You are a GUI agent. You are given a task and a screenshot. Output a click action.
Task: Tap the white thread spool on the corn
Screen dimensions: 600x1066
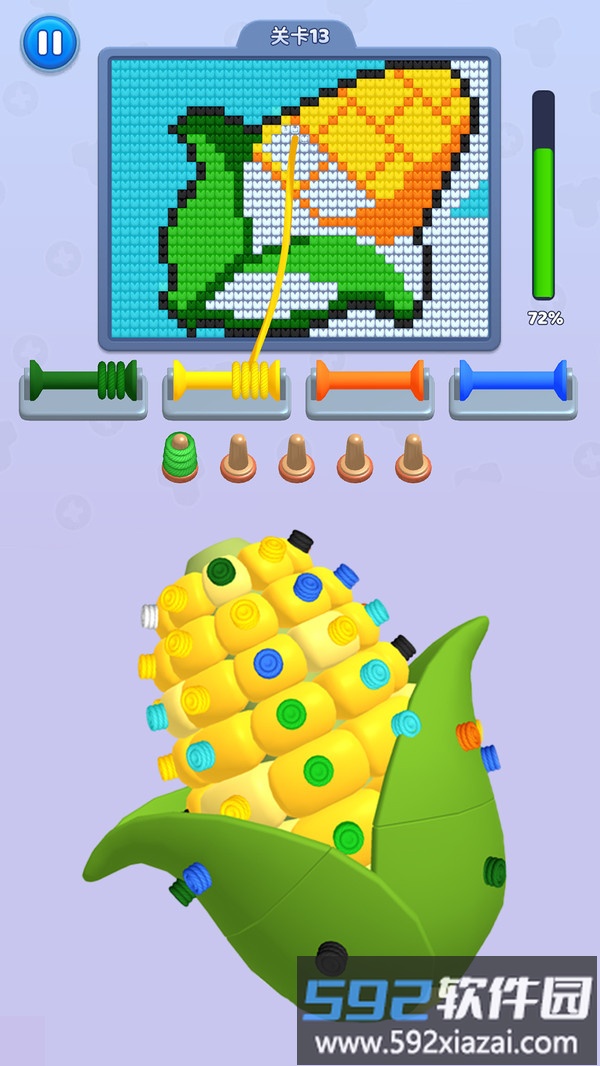pyautogui.click(x=151, y=615)
